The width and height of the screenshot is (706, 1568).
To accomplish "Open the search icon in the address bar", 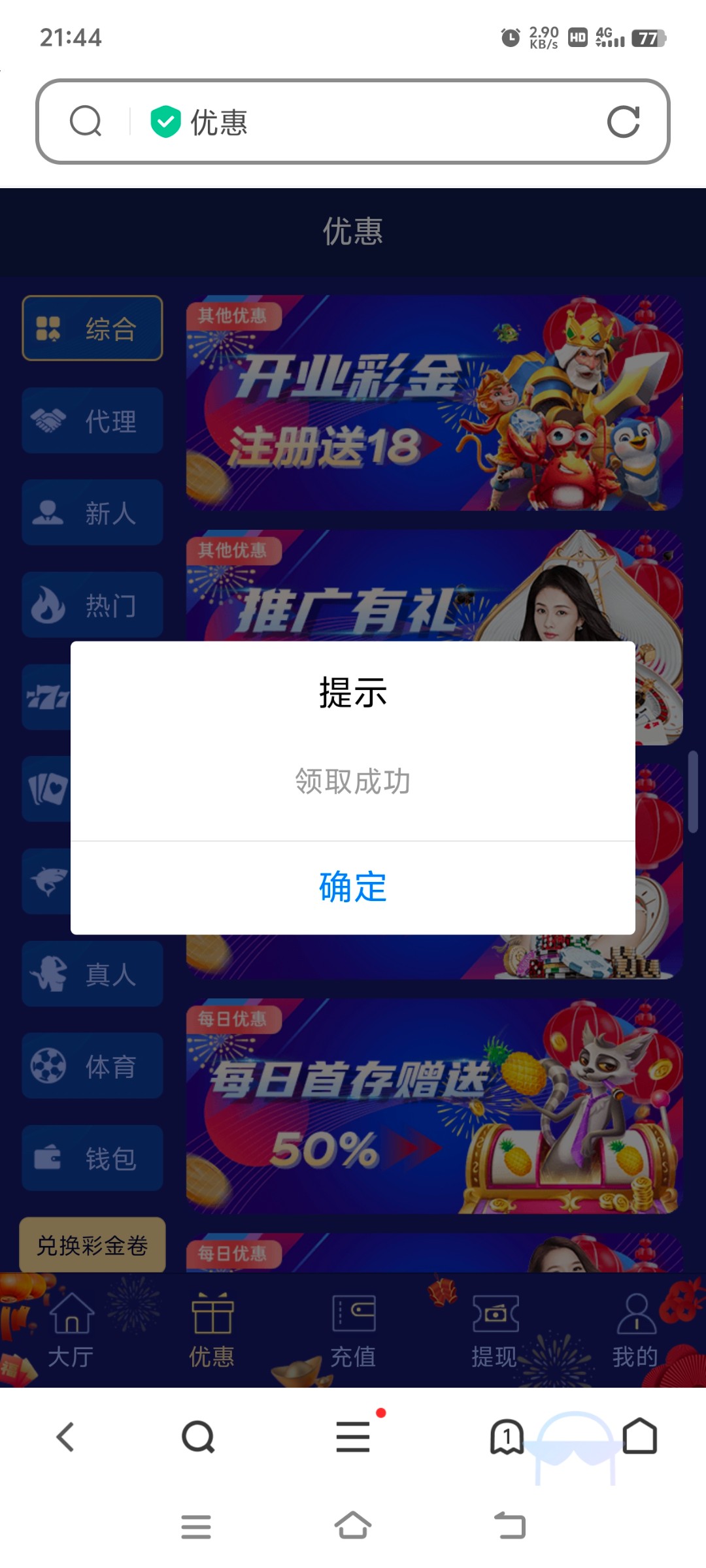I will click(86, 122).
